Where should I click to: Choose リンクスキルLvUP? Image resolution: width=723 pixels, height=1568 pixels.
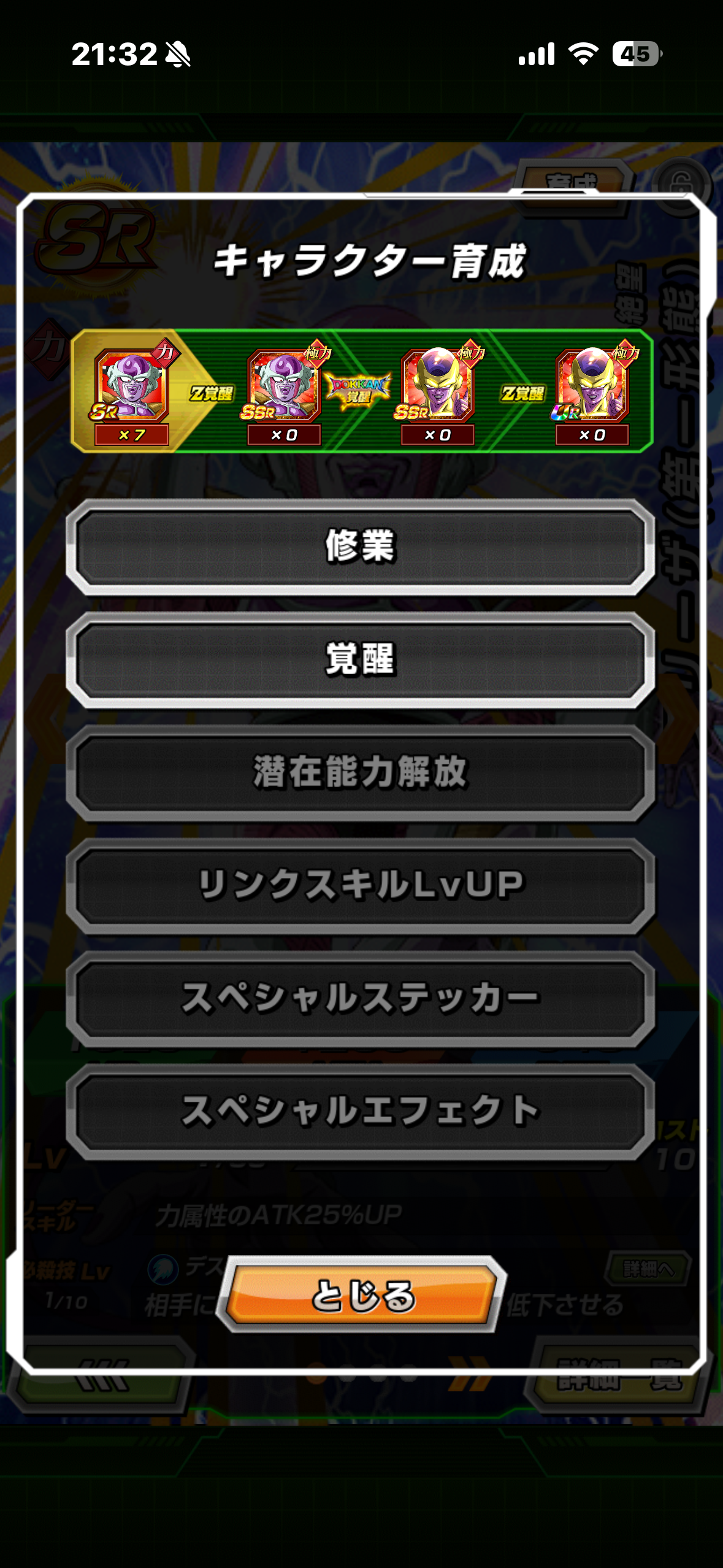tap(361, 885)
